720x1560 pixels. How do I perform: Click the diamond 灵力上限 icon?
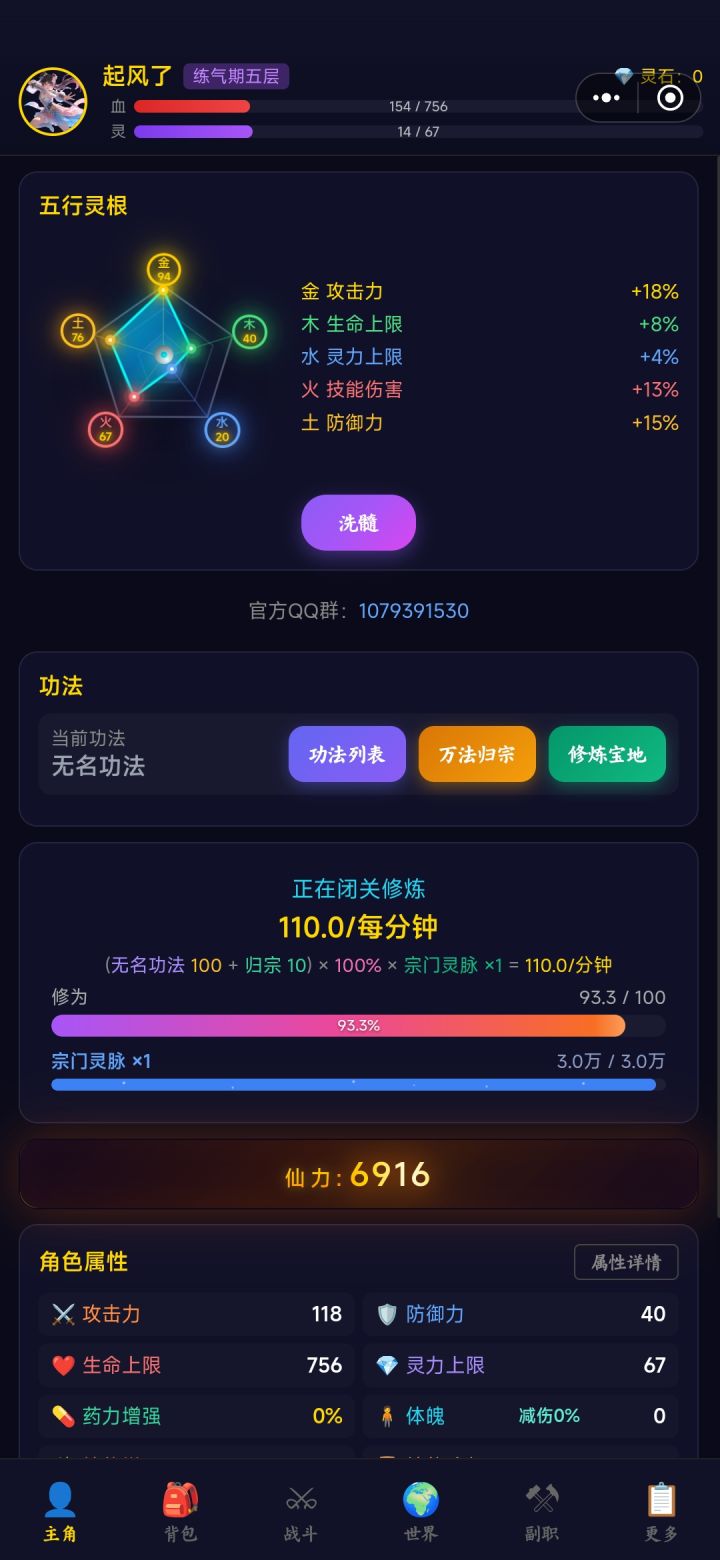386,1365
